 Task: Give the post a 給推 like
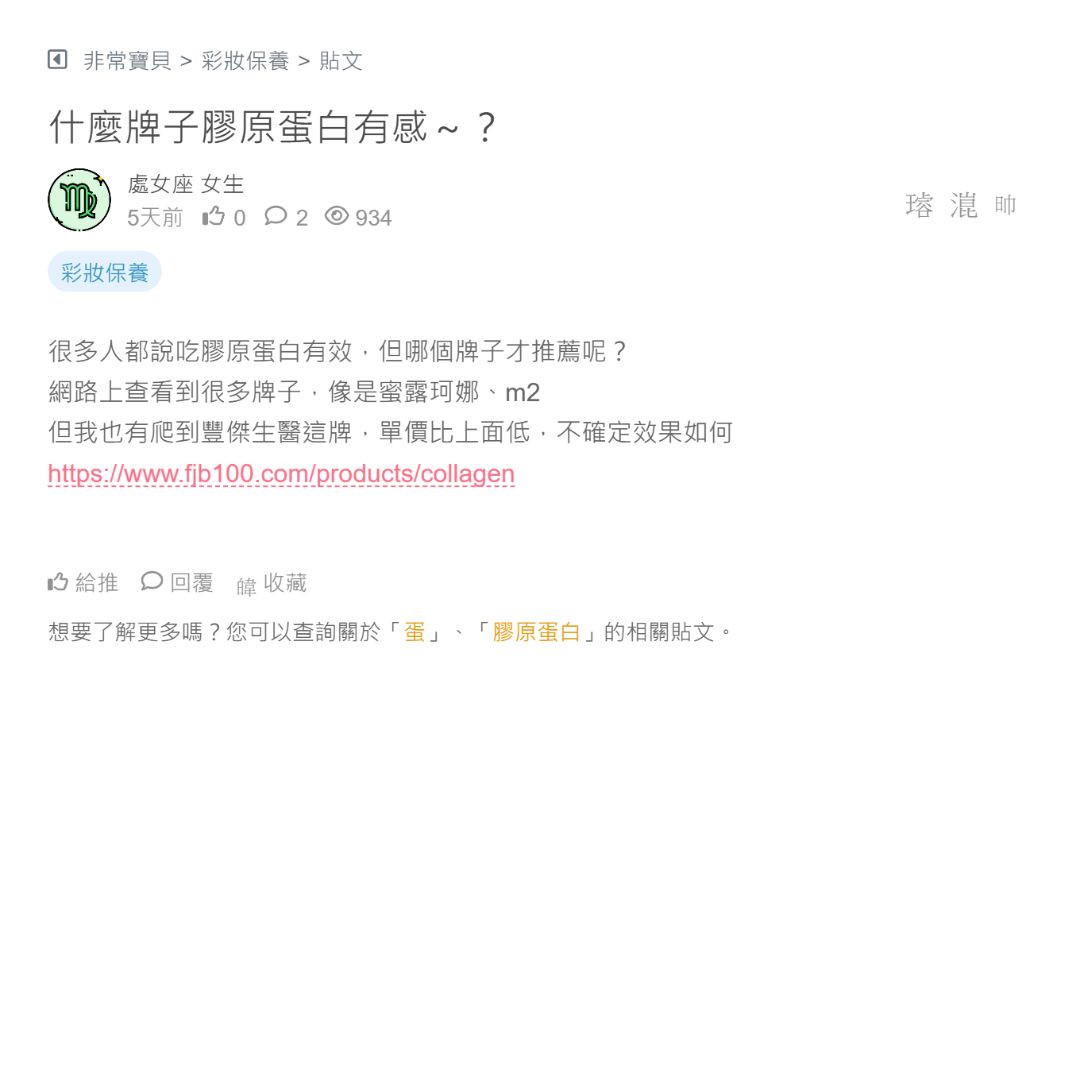(84, 582)
